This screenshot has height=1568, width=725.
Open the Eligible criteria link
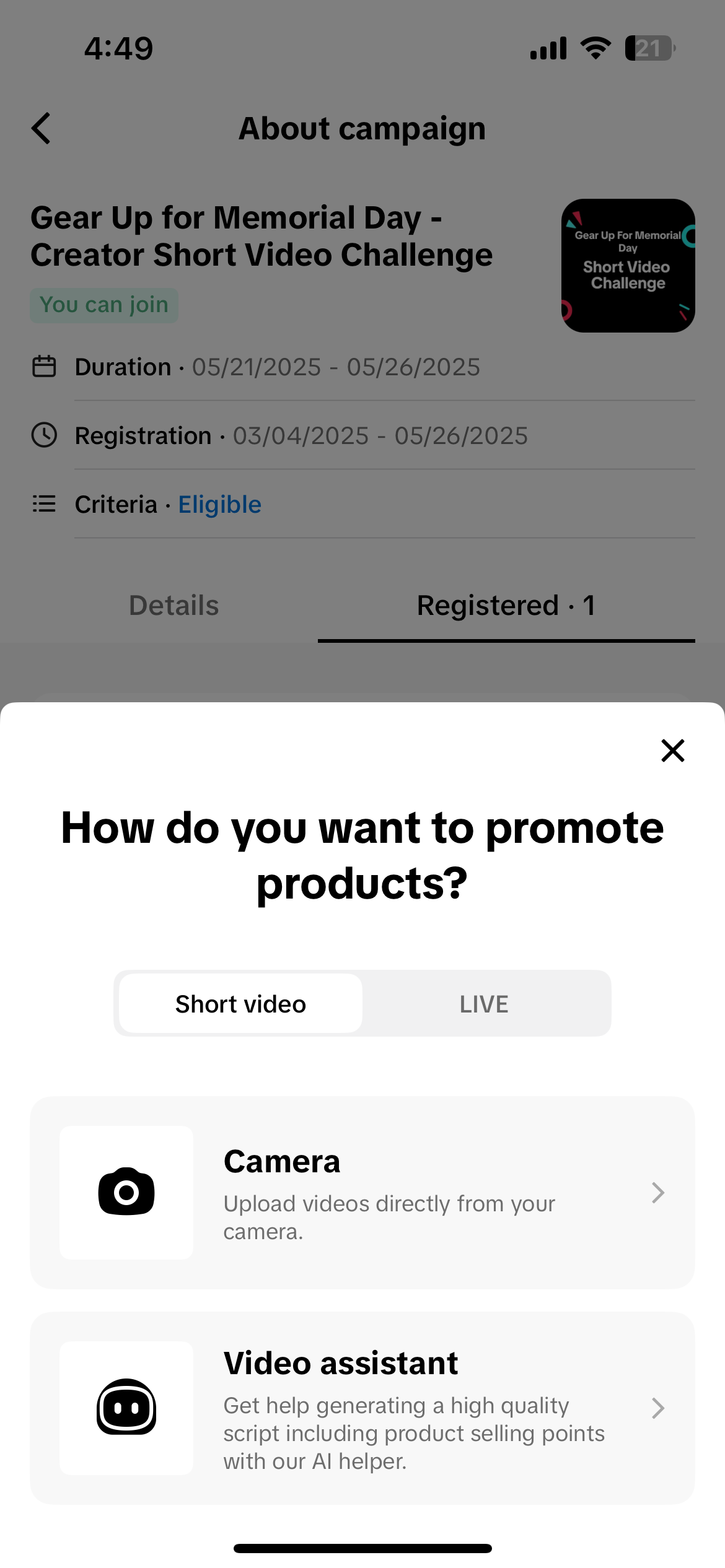[219, 505]
